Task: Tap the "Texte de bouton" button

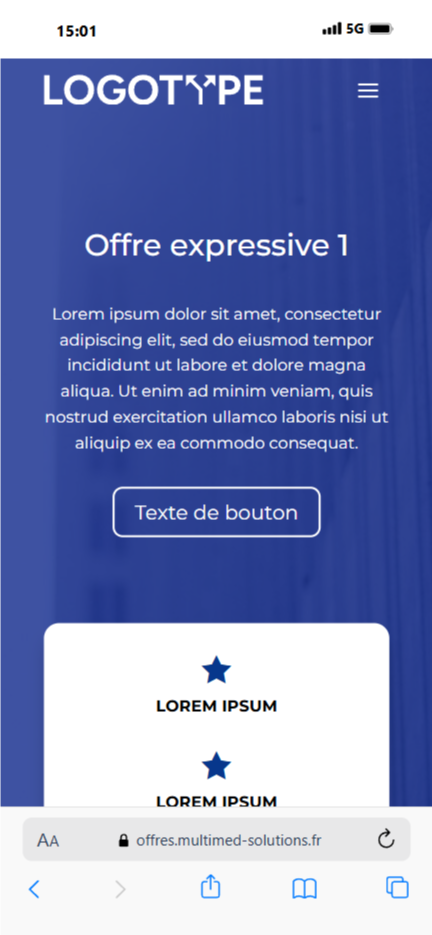Action: 217,512
